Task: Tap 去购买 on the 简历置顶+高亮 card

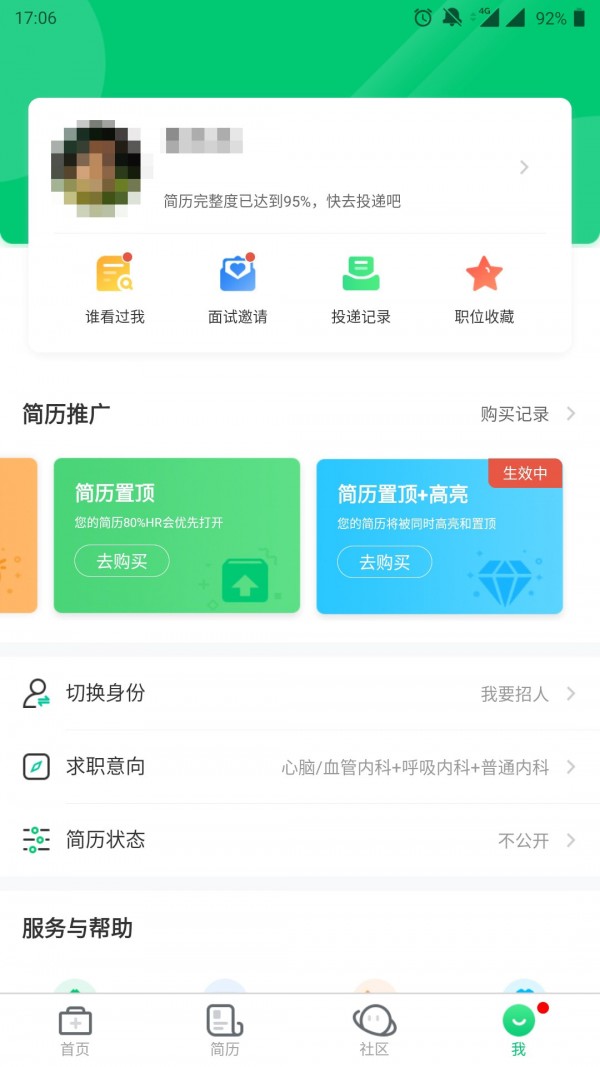Action: pyautogui.click(x=385, y=562)
